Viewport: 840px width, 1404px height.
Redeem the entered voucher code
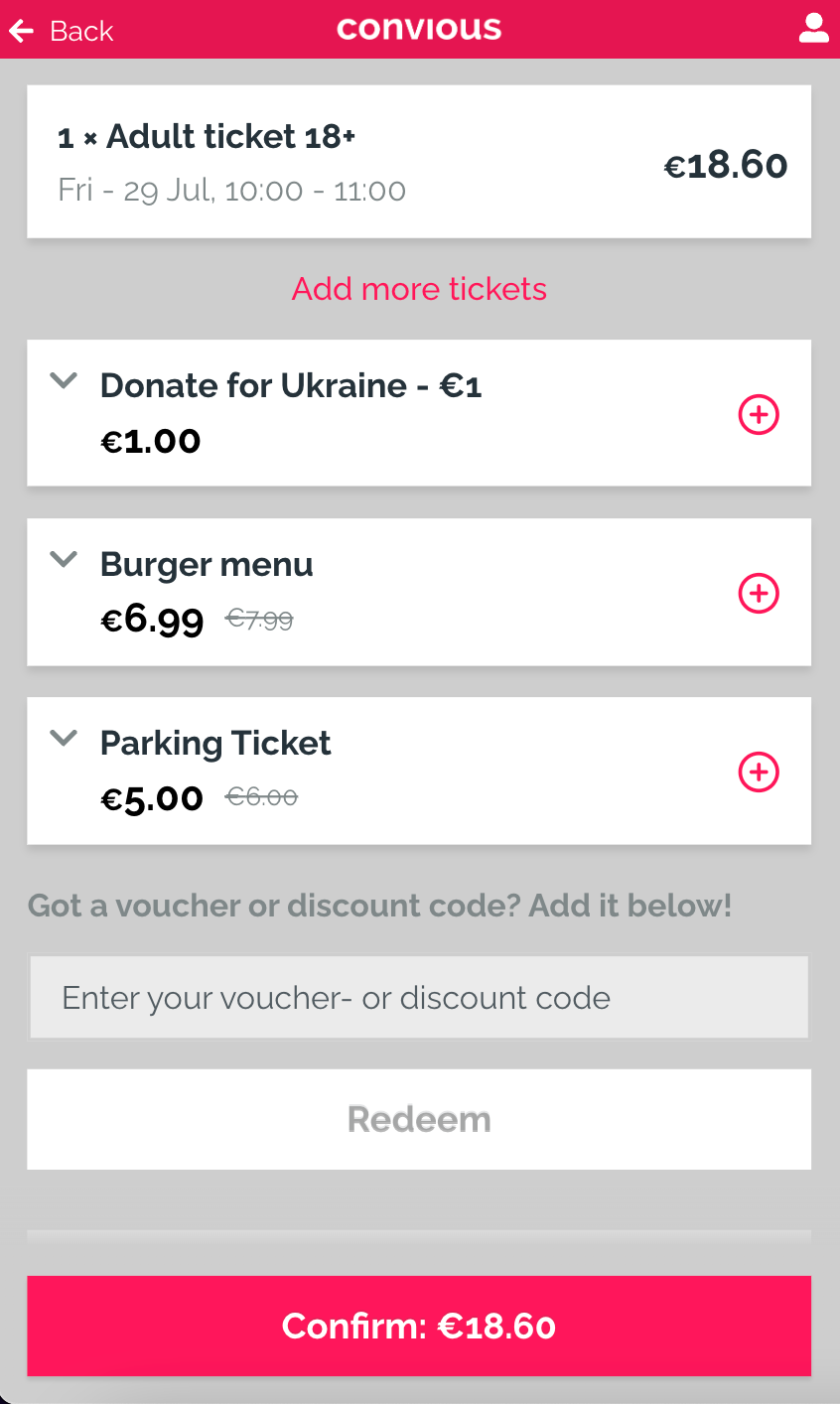coord(419,1120)
